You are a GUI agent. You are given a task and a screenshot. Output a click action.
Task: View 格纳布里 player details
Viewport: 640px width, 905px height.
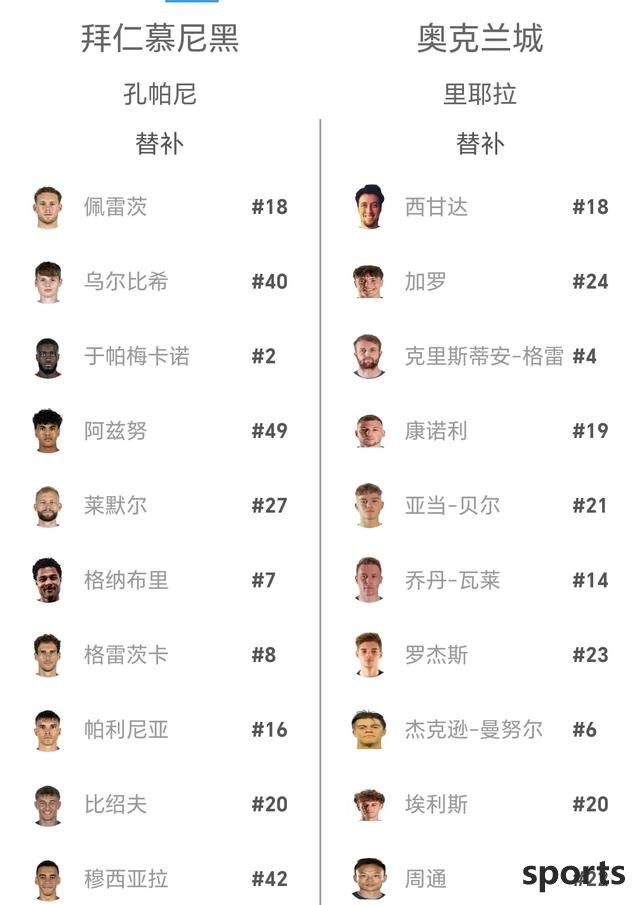click(125, 580)
